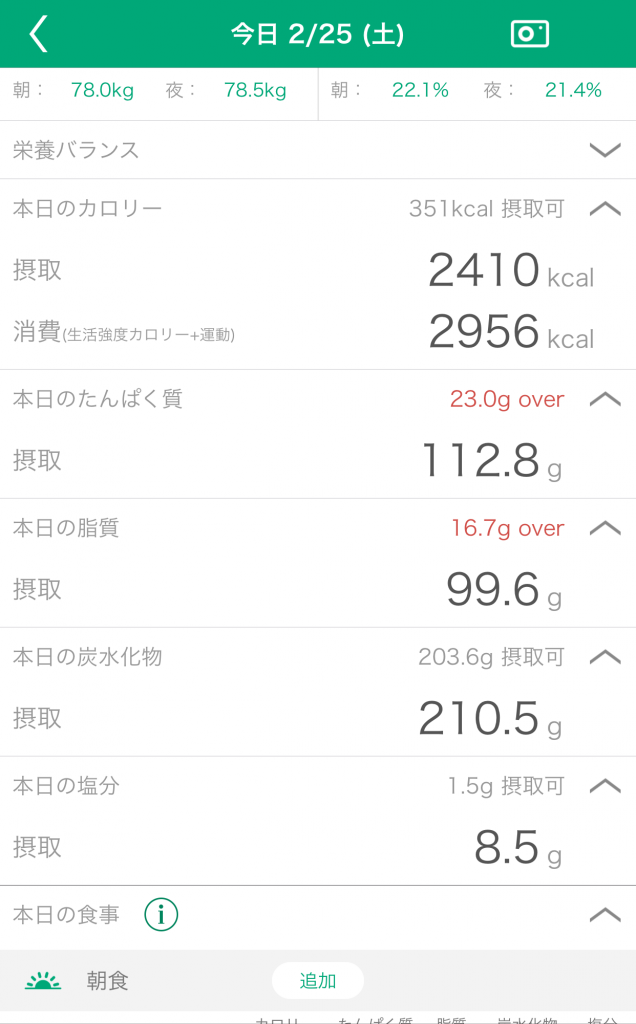Collapse the 本日の塩分 section
636x1024 pixels.
(605, 786)
